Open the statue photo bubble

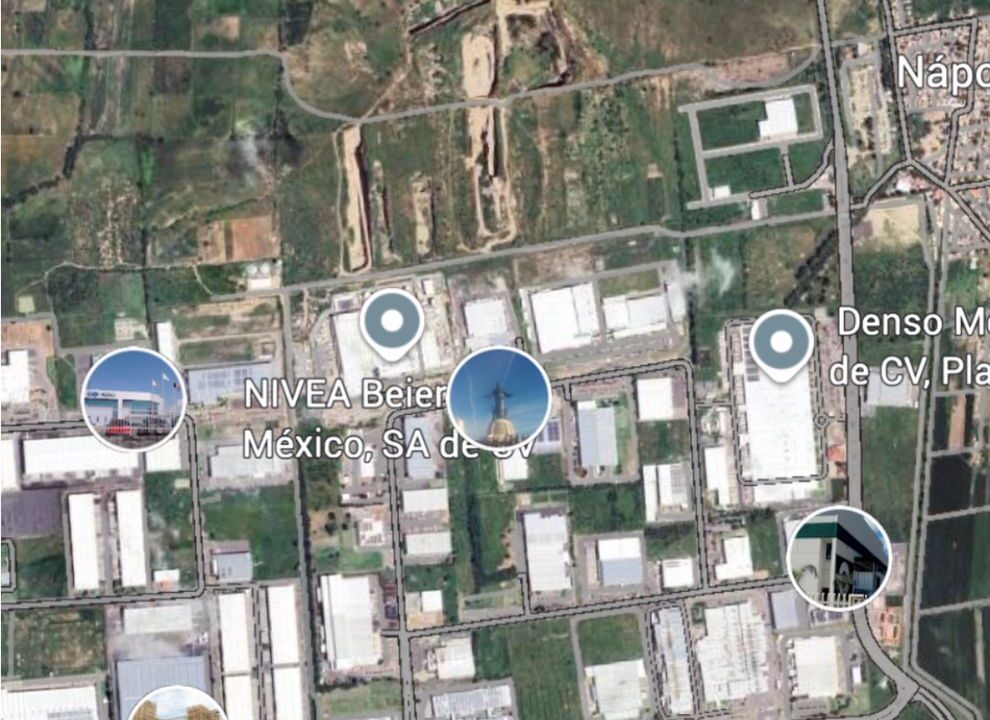point(499,399)
